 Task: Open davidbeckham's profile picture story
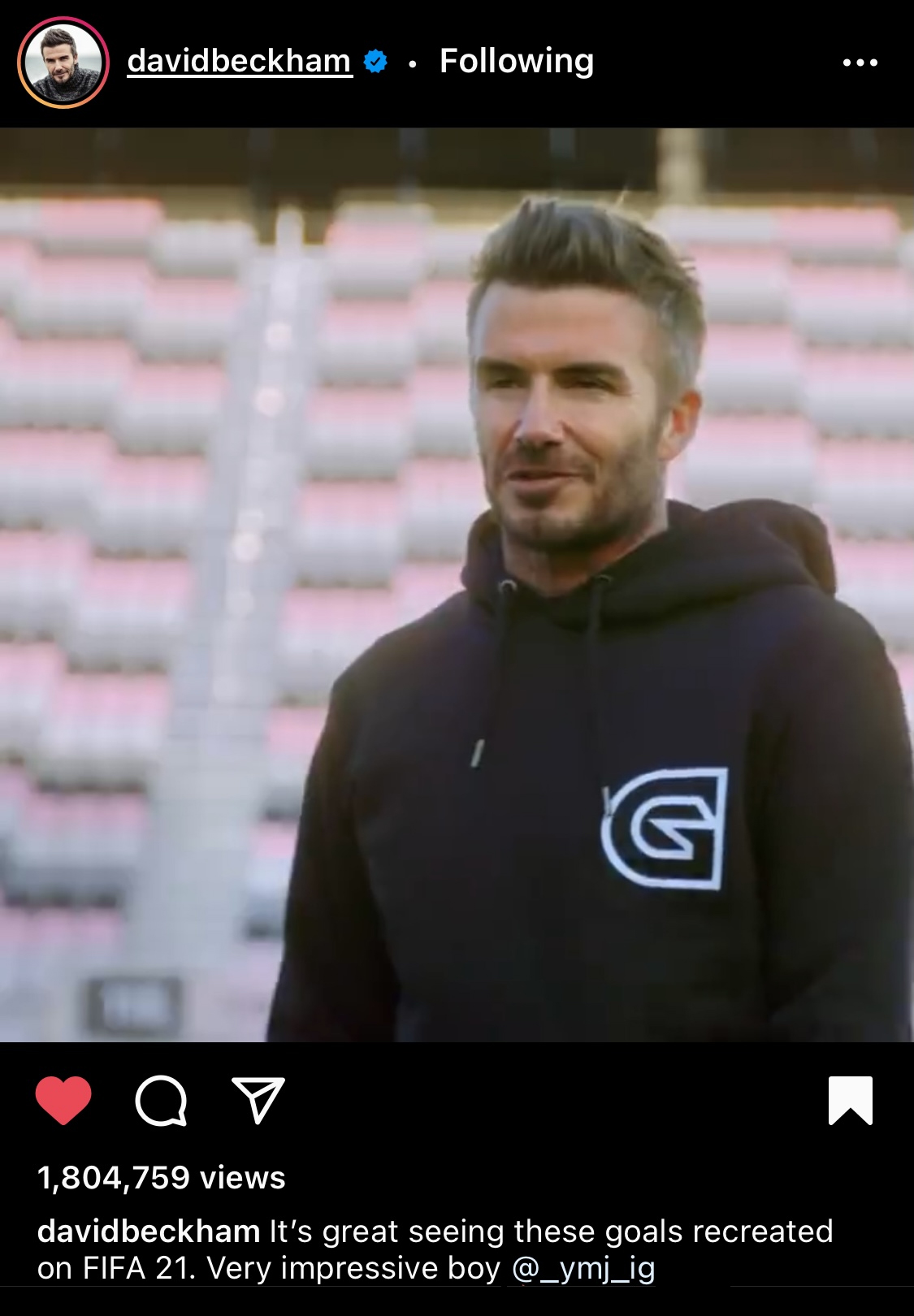tap(63, 63)
